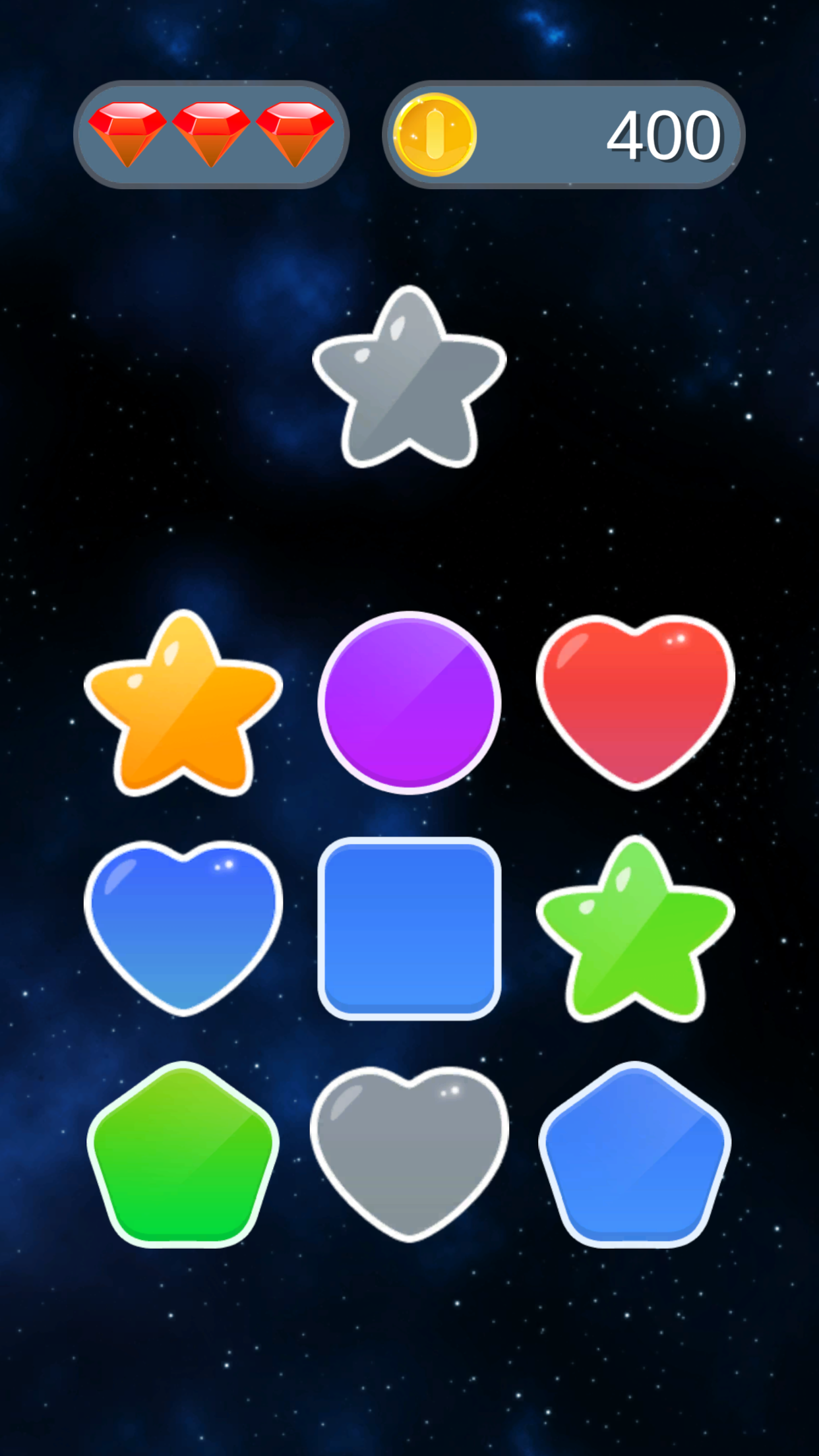Choose the green pentagon shape
Viewport: 819px width, 1456px height.
tap(183, 1157)
